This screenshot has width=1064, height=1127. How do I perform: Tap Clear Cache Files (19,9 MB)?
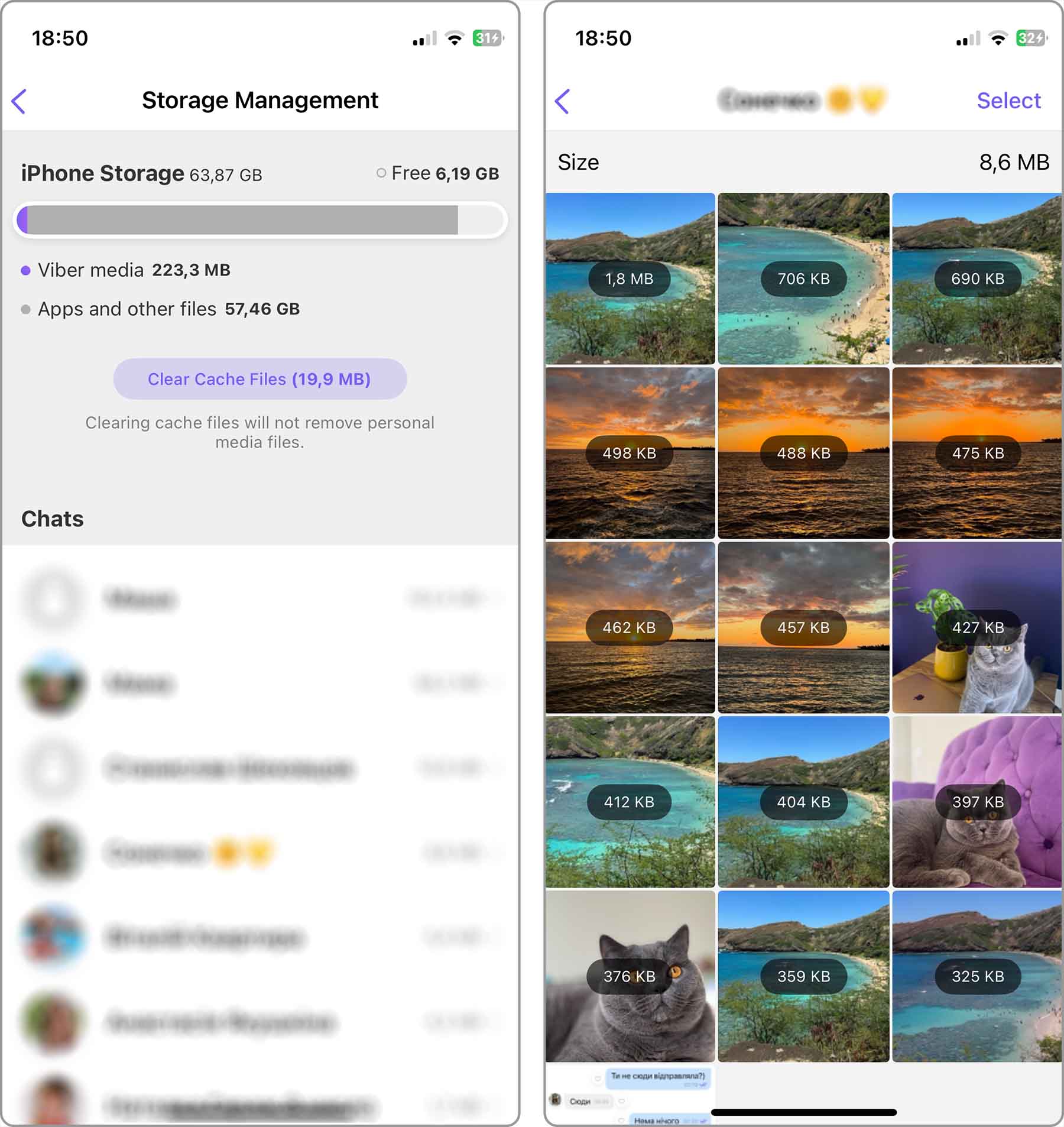pos(259,379)
